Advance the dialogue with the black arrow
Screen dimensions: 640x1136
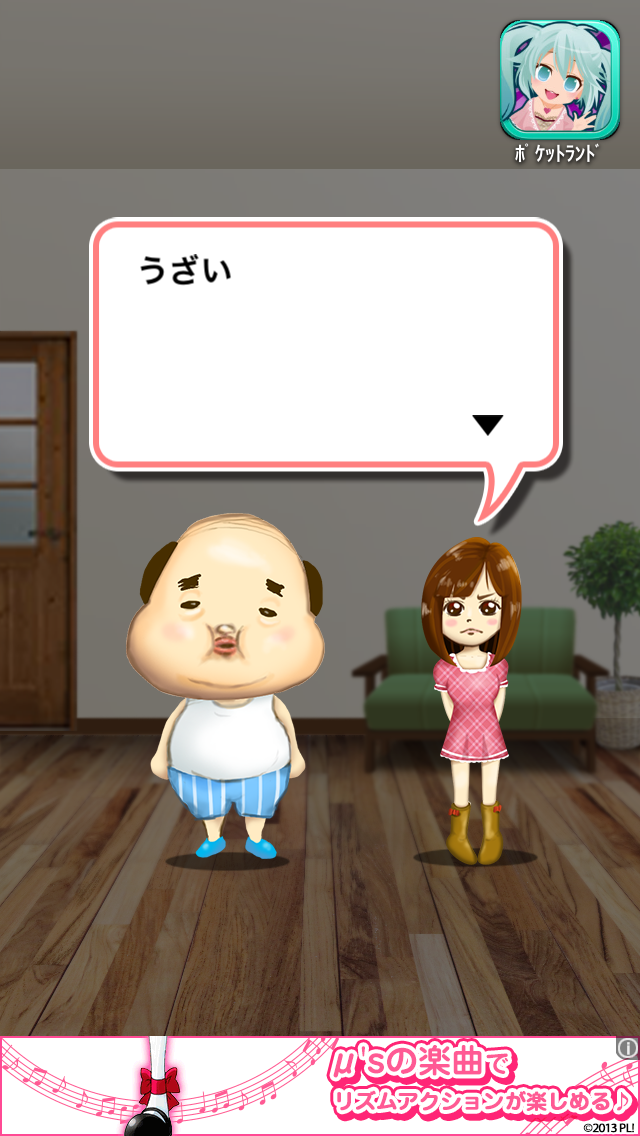pos(487,425)
